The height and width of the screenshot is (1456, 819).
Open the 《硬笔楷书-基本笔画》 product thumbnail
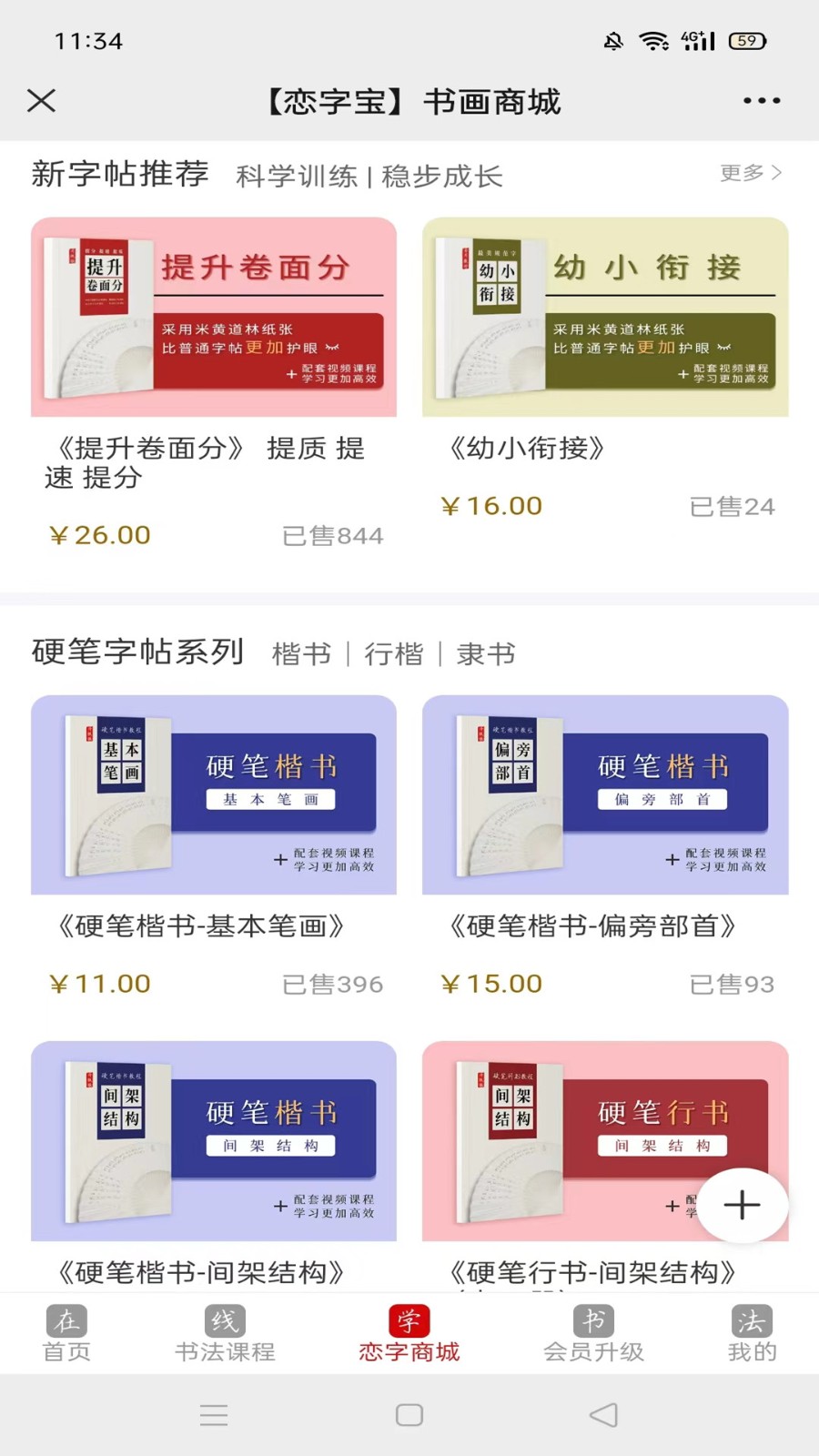click(214, 795)
